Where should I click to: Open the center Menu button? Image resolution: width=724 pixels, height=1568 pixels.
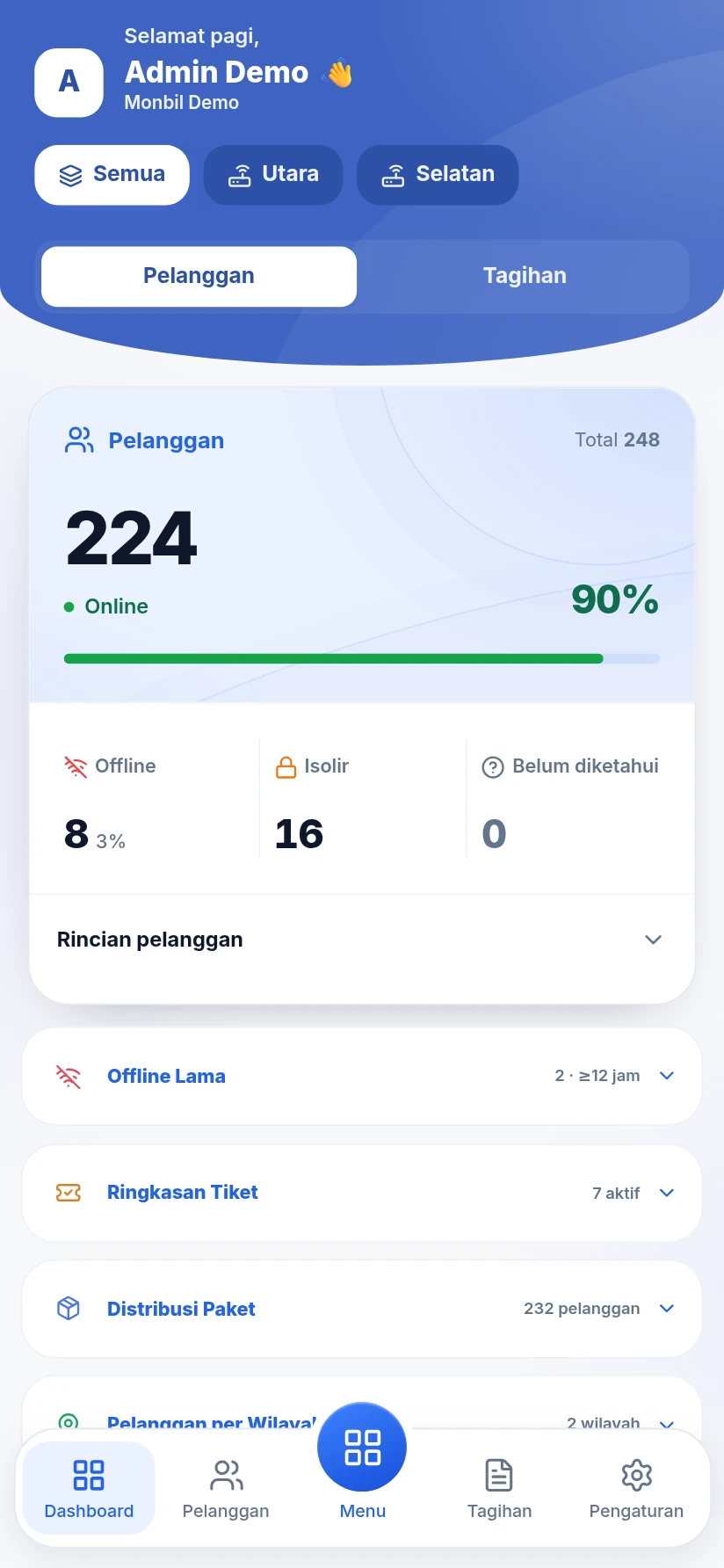point(362,1447)
